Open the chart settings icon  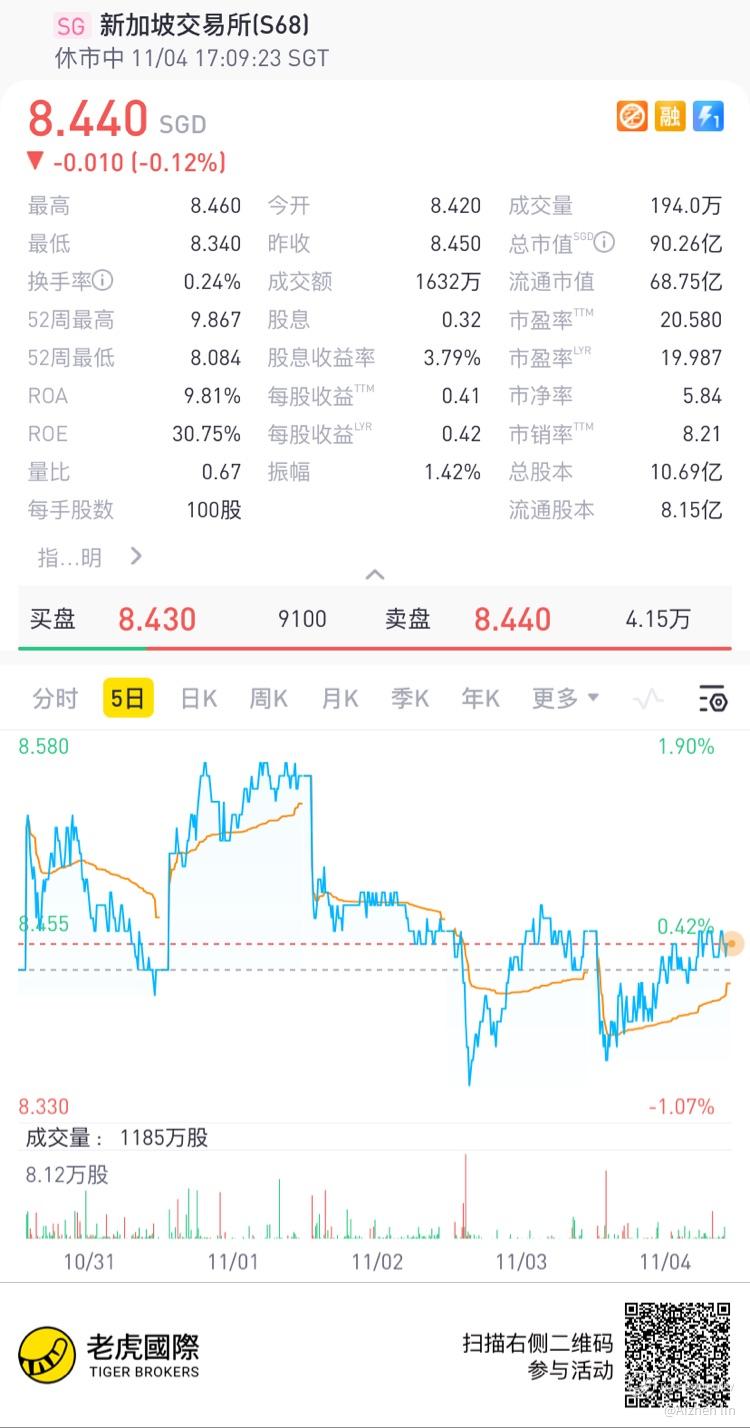(713, 699)
